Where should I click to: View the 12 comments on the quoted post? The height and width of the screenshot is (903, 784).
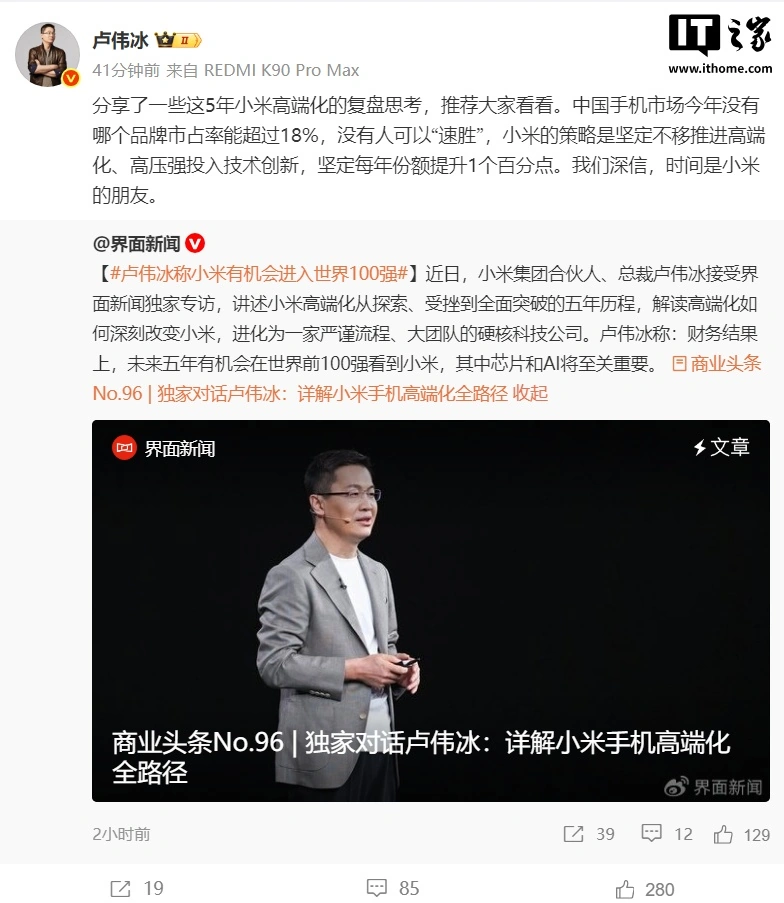coord(666,834)
